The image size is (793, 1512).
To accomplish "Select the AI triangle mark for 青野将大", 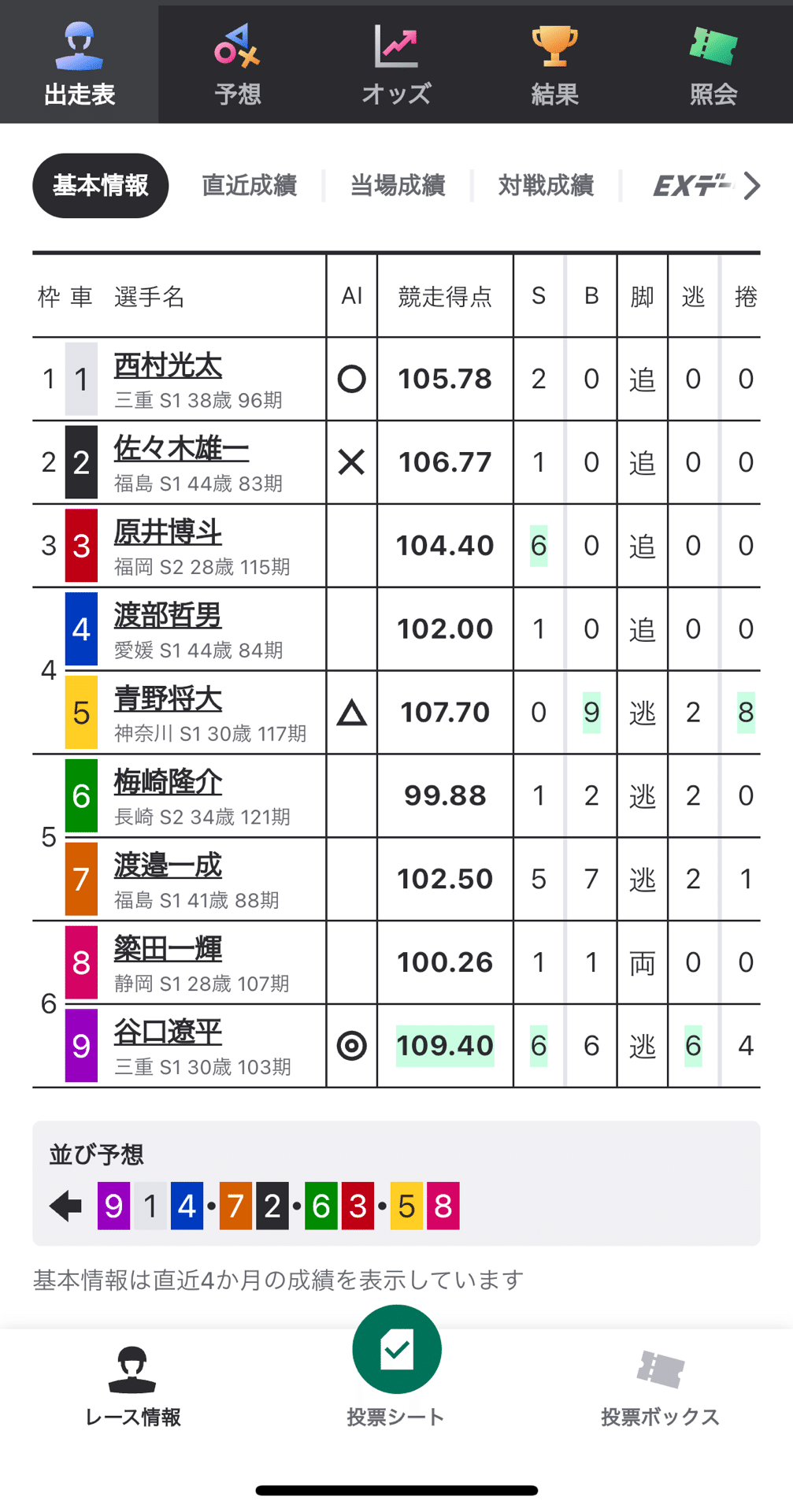I will tap(351, 711).
